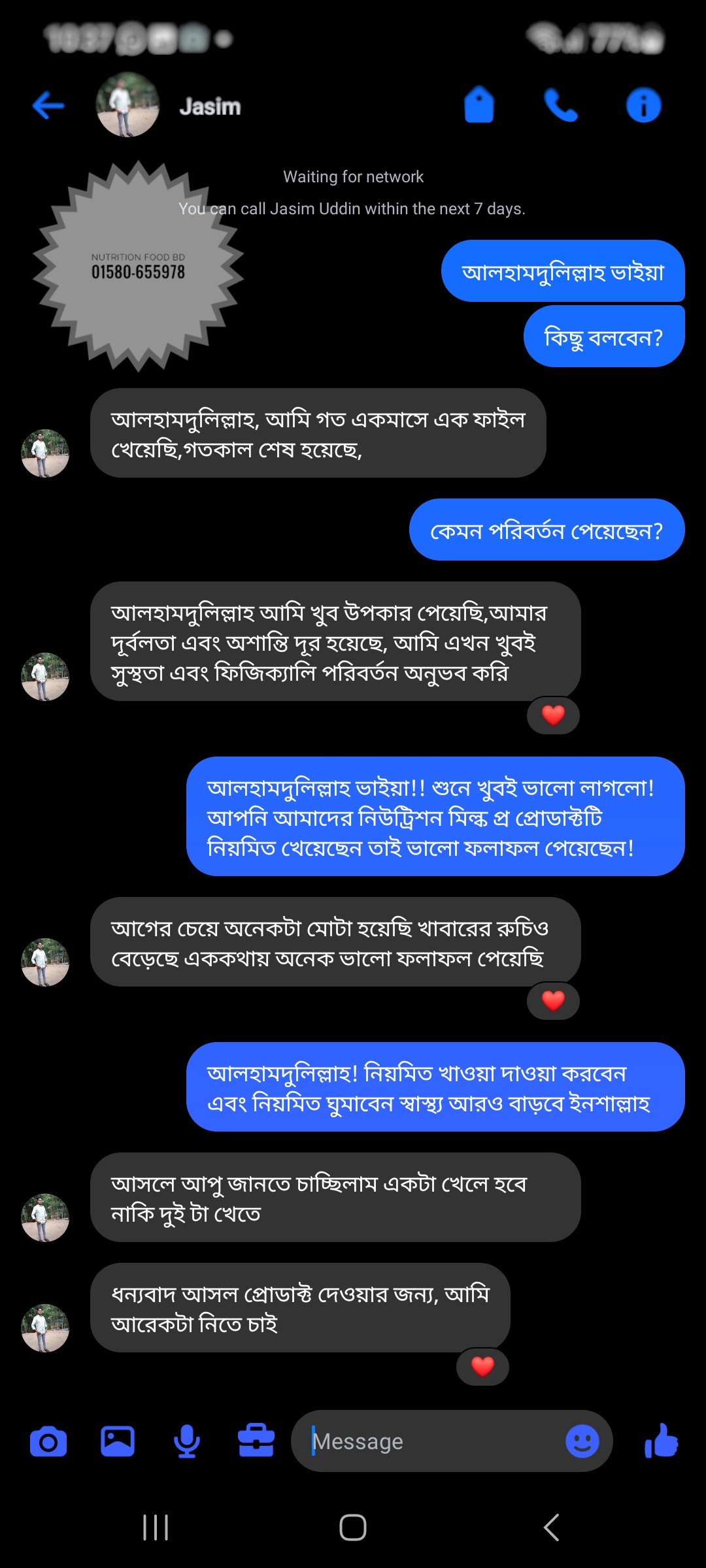Viewport: 706px width, 1568px height.
Task: Open the gallery icon to attach an image
Action: point(118,1441)
